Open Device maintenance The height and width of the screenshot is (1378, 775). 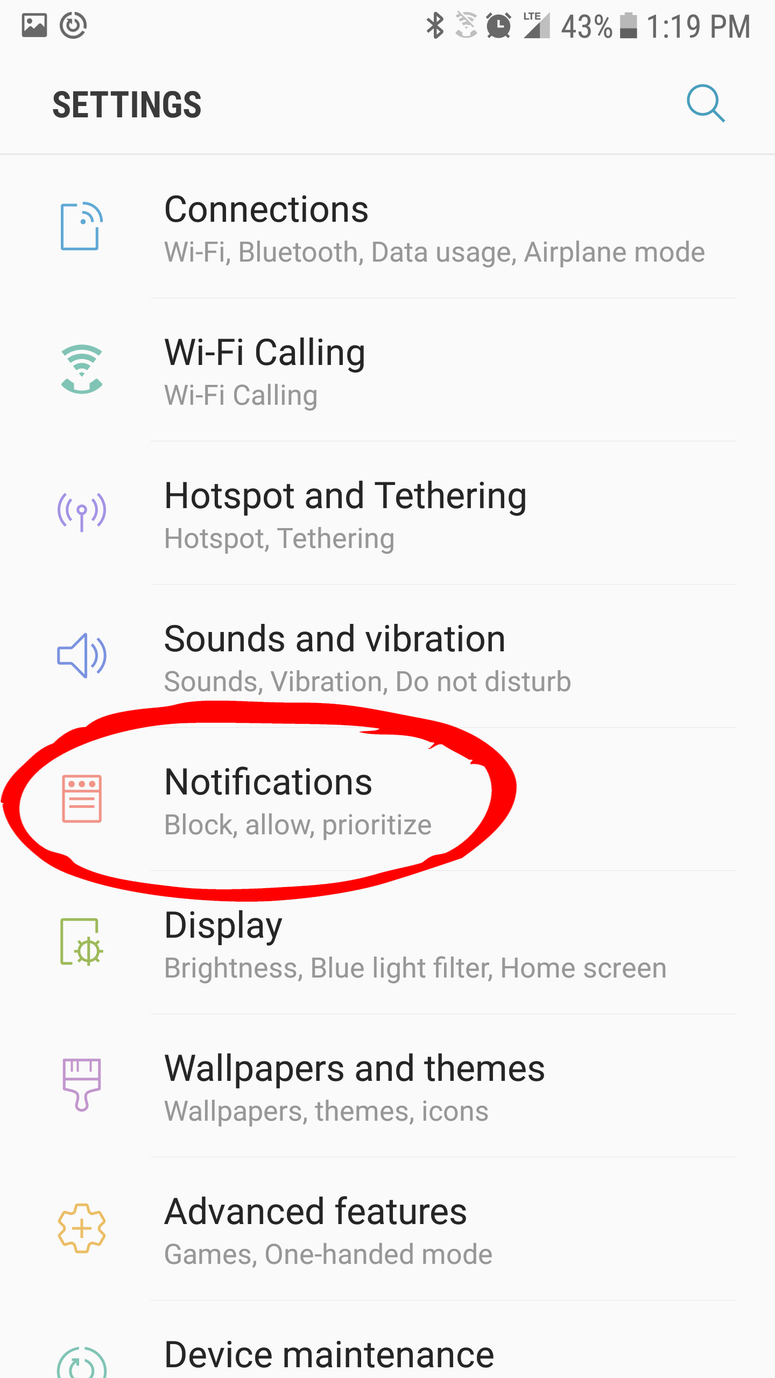387,1340
